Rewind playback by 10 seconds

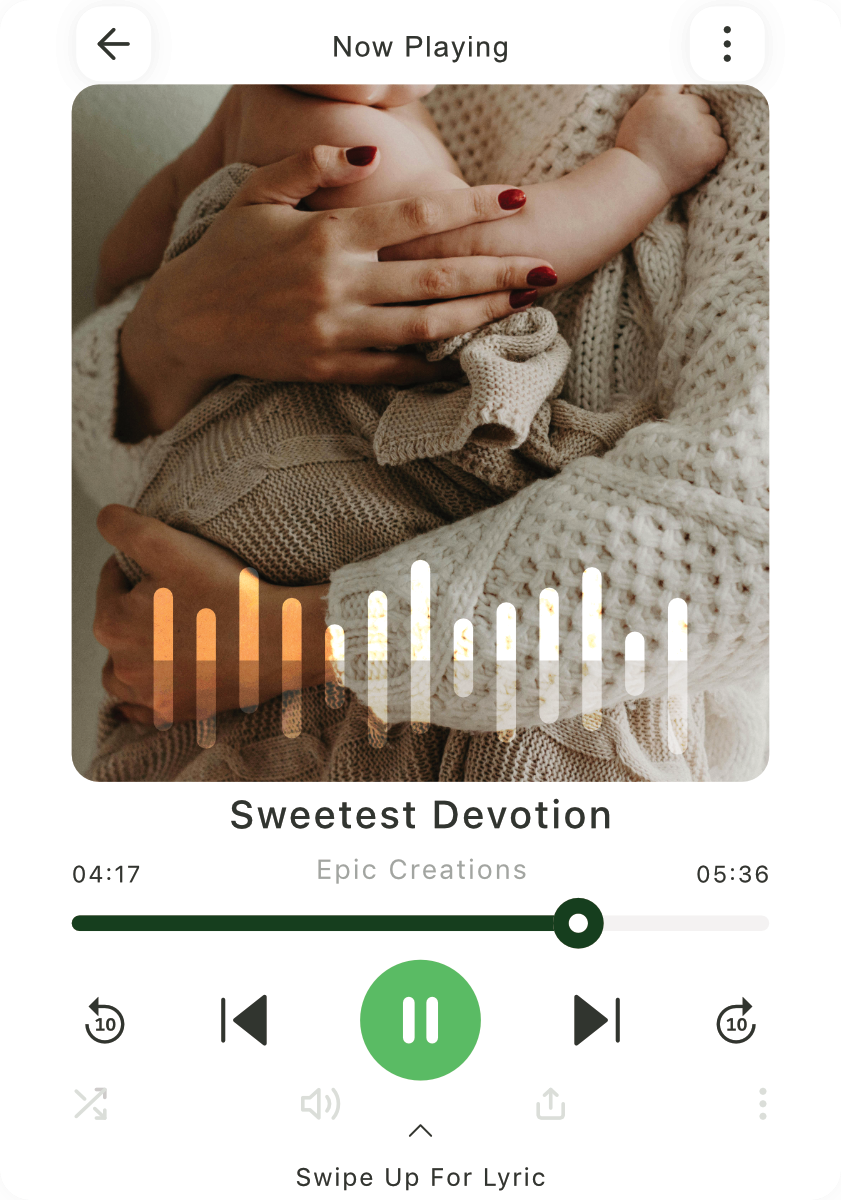point(104,1021)
